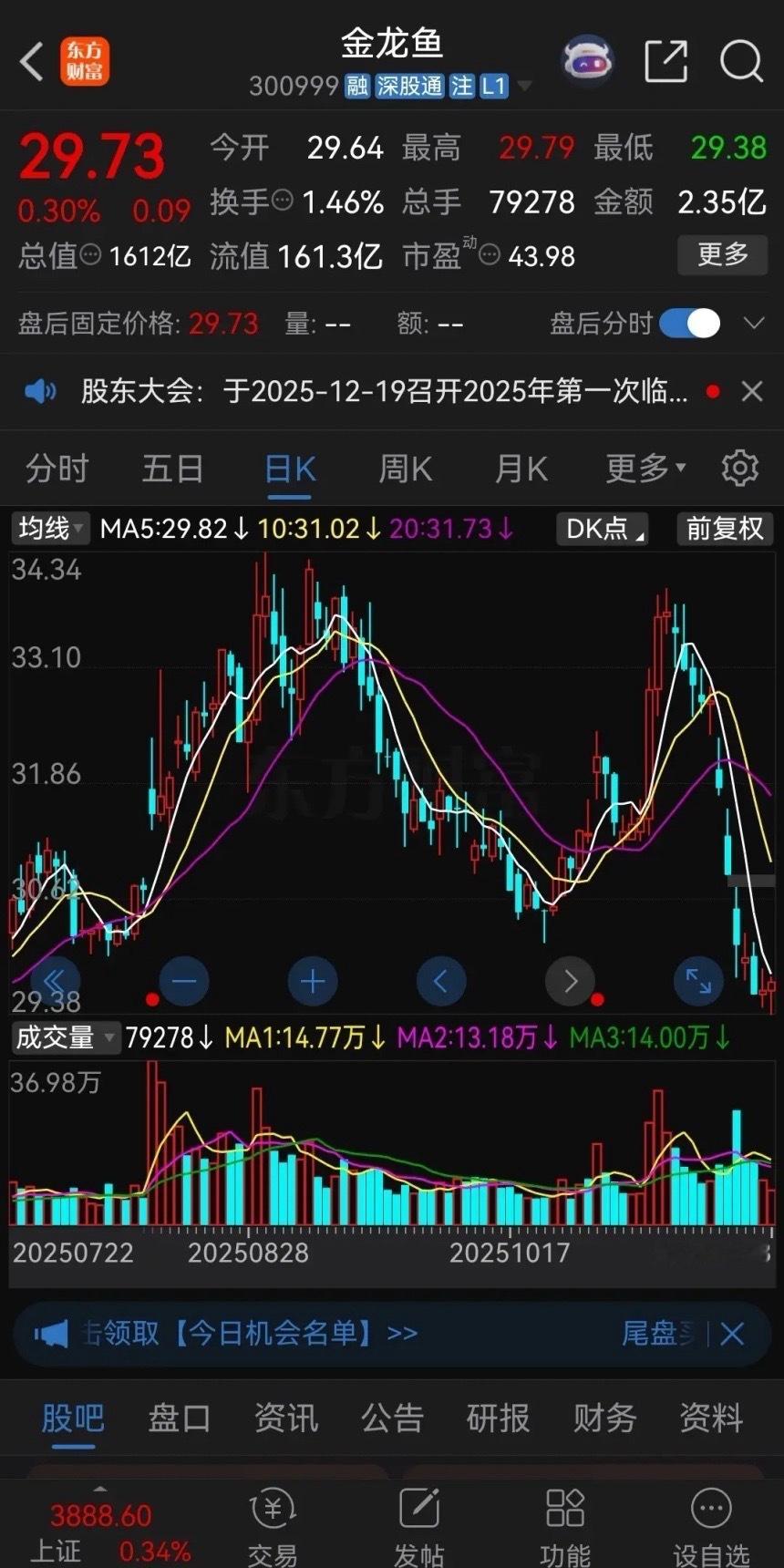This screenshot has height=1568, width=784.
Task: Switch to the 公告 tab
Action: [392, 1419]
